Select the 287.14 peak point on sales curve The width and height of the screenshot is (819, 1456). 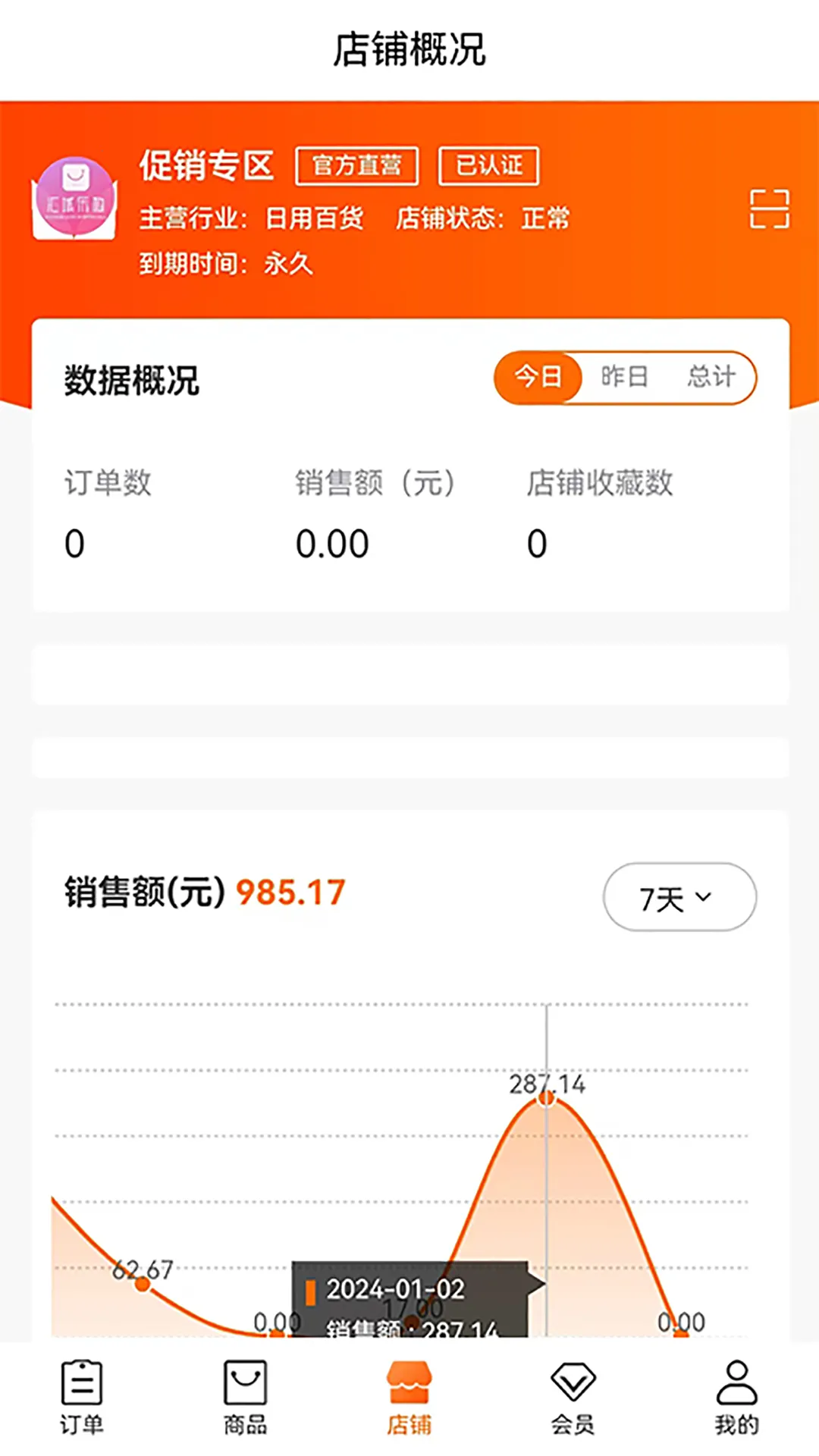[x=546, y=1098]
